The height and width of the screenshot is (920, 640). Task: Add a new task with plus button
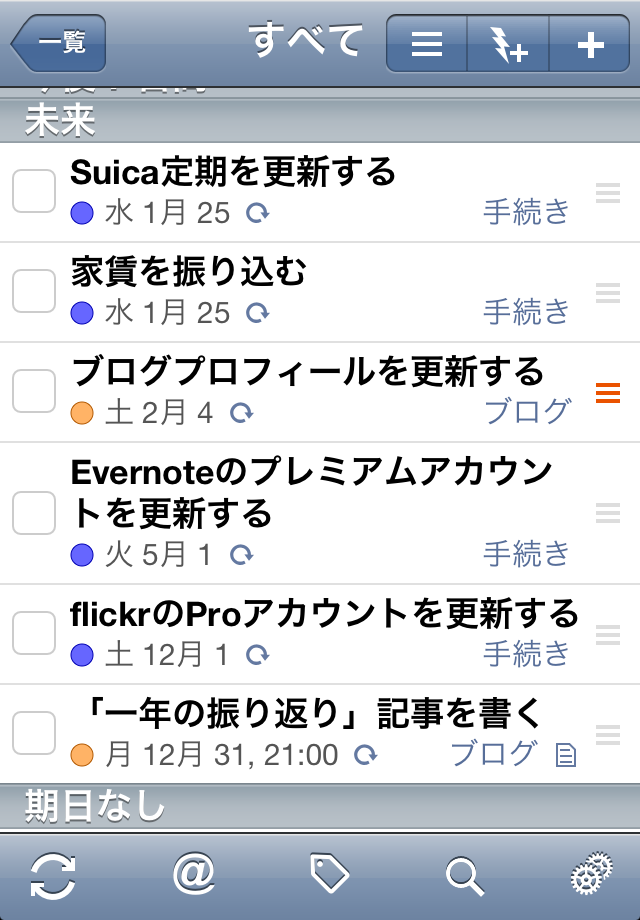(x=591, y=45)
